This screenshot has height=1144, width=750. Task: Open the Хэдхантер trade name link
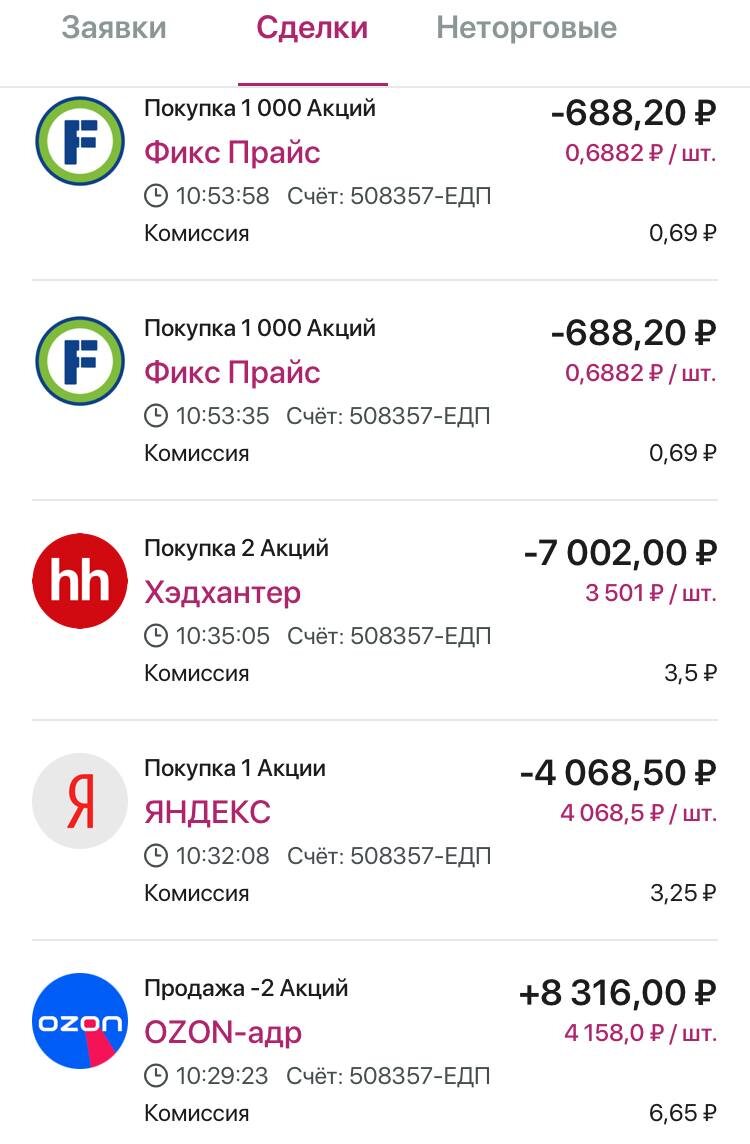(x=224, y=592)
